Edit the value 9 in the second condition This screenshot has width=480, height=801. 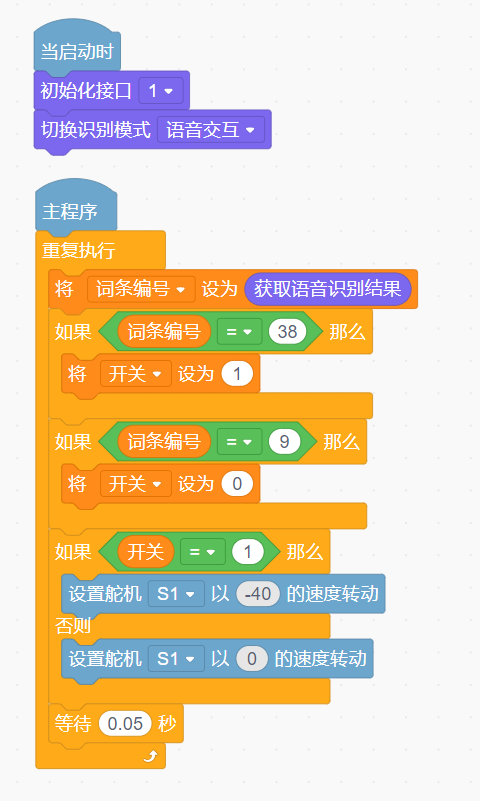pyautogui.click(x=284, y=441)
